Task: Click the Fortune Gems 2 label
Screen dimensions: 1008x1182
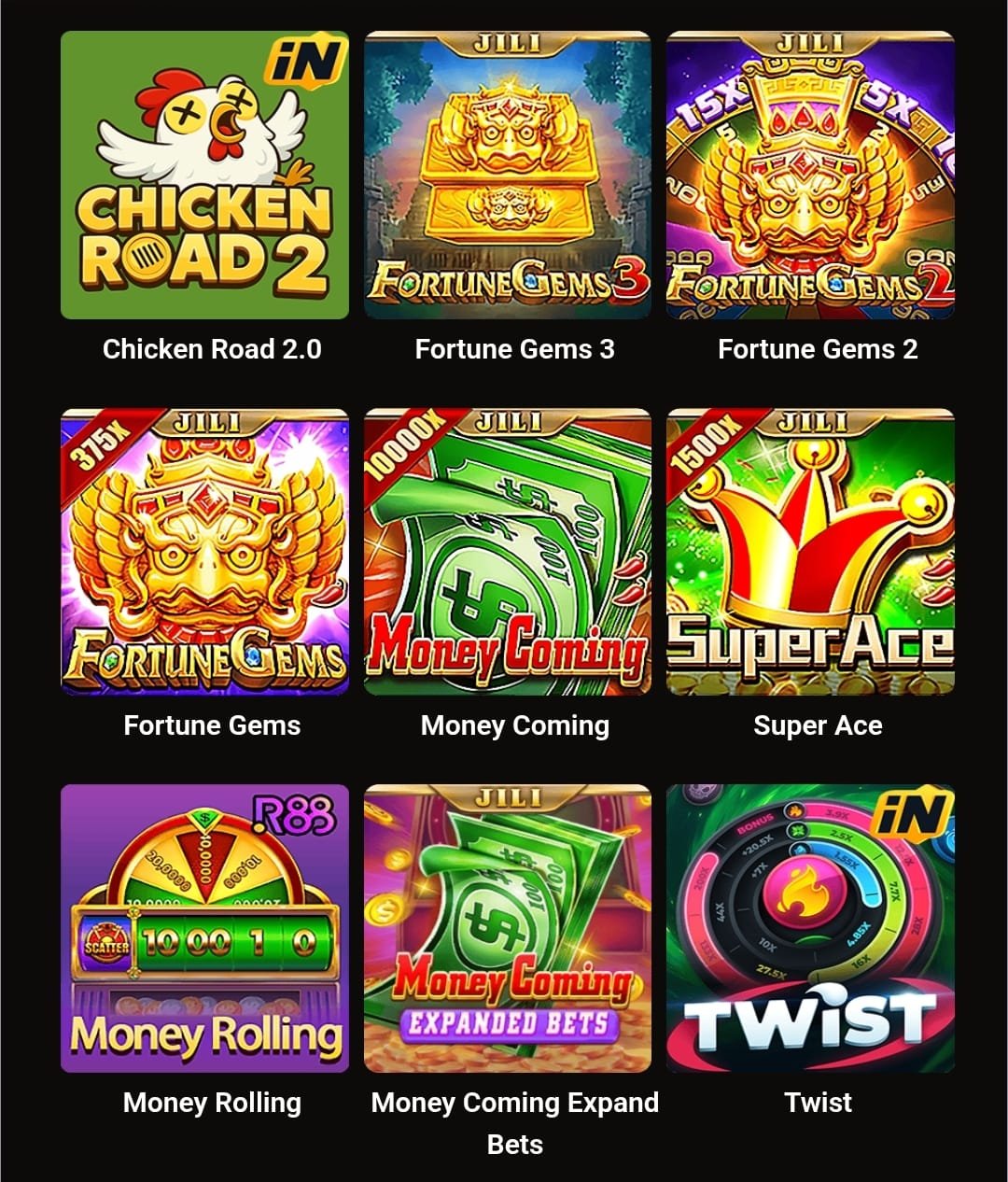Action: pyautogui.click(x=818, y=349)
